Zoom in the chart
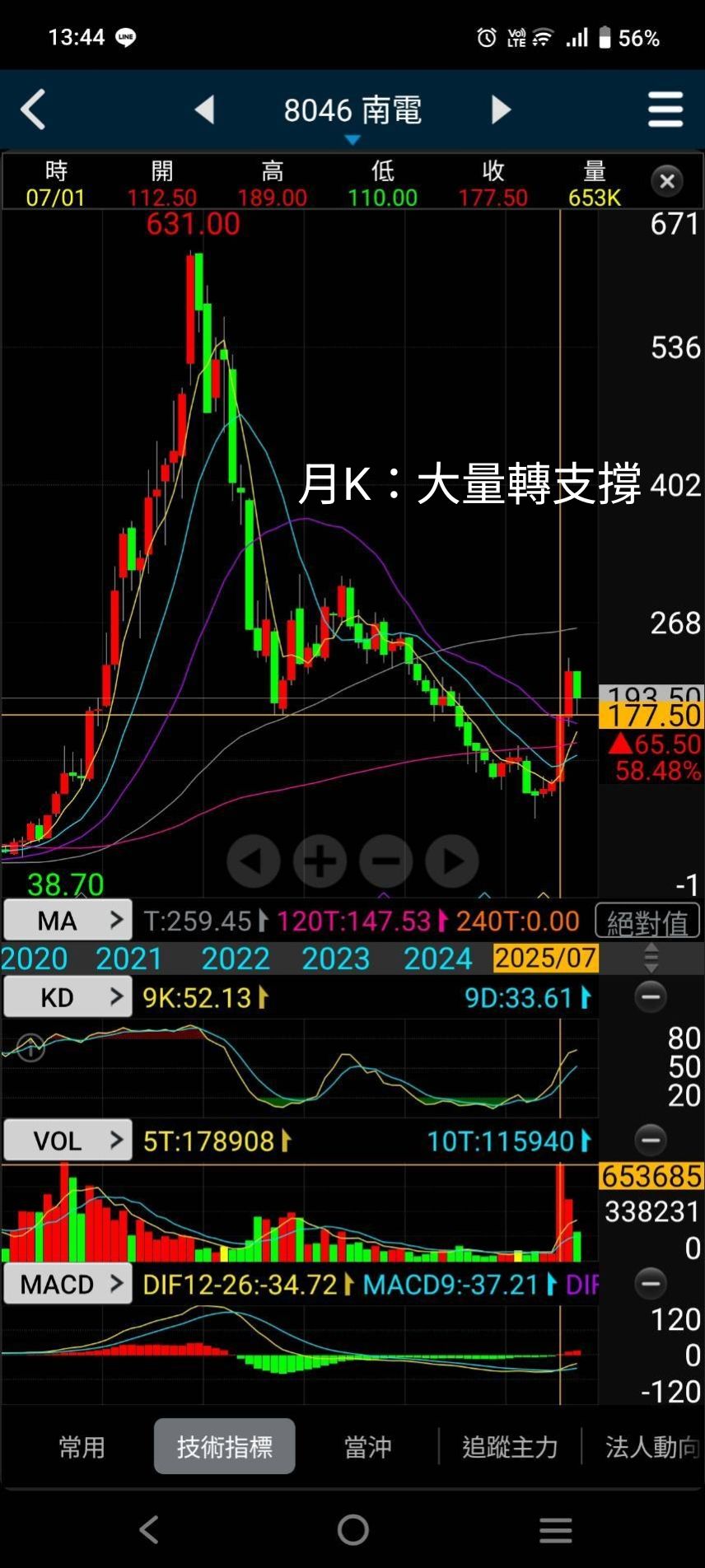 [320, 861]
